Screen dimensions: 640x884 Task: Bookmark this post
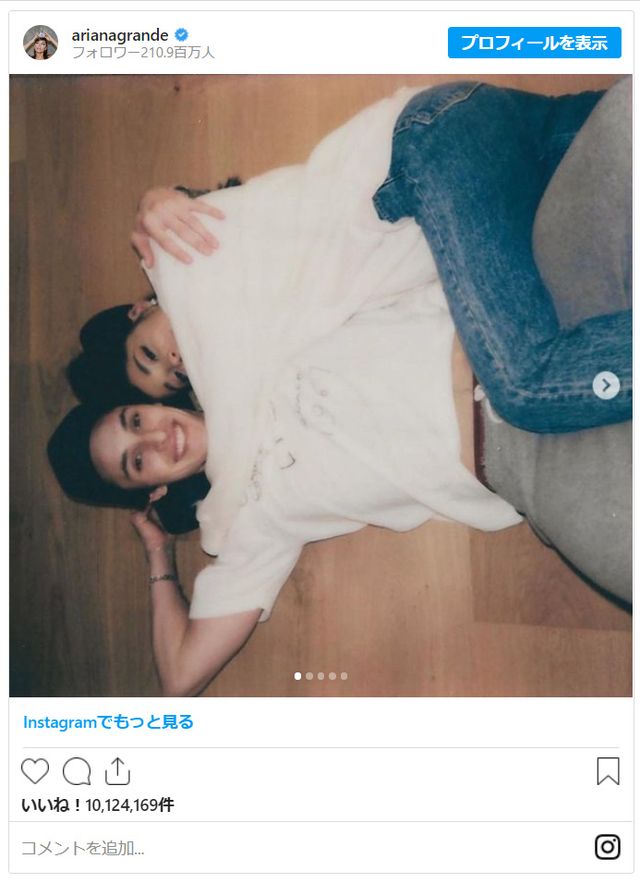tap(608, 771)
